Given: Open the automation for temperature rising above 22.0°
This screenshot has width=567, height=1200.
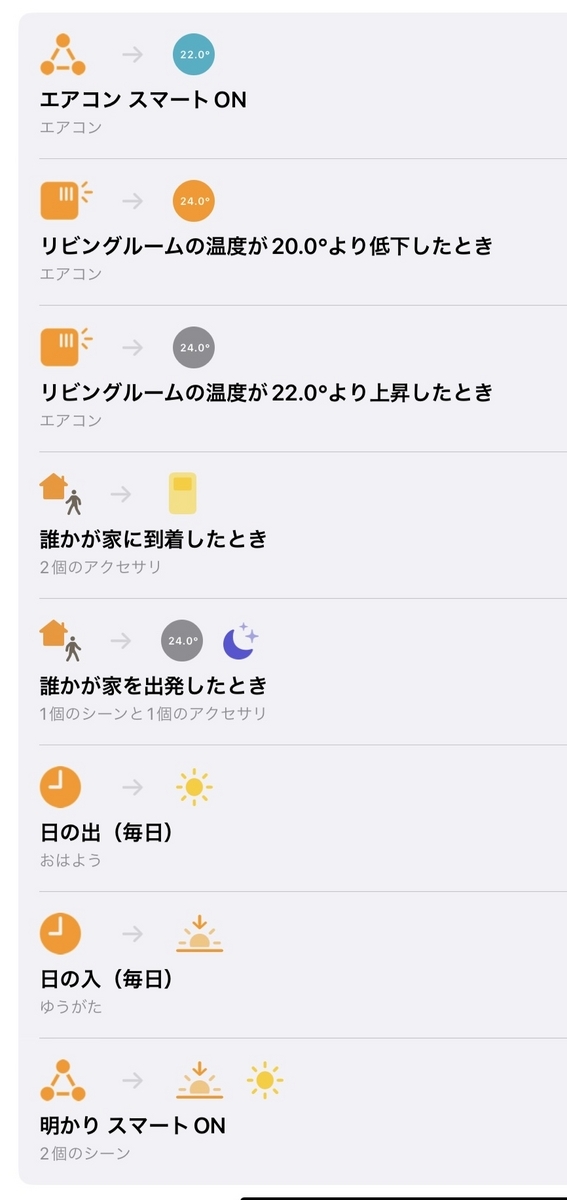Looking at the screenshot, I should [x=293, y=378].
